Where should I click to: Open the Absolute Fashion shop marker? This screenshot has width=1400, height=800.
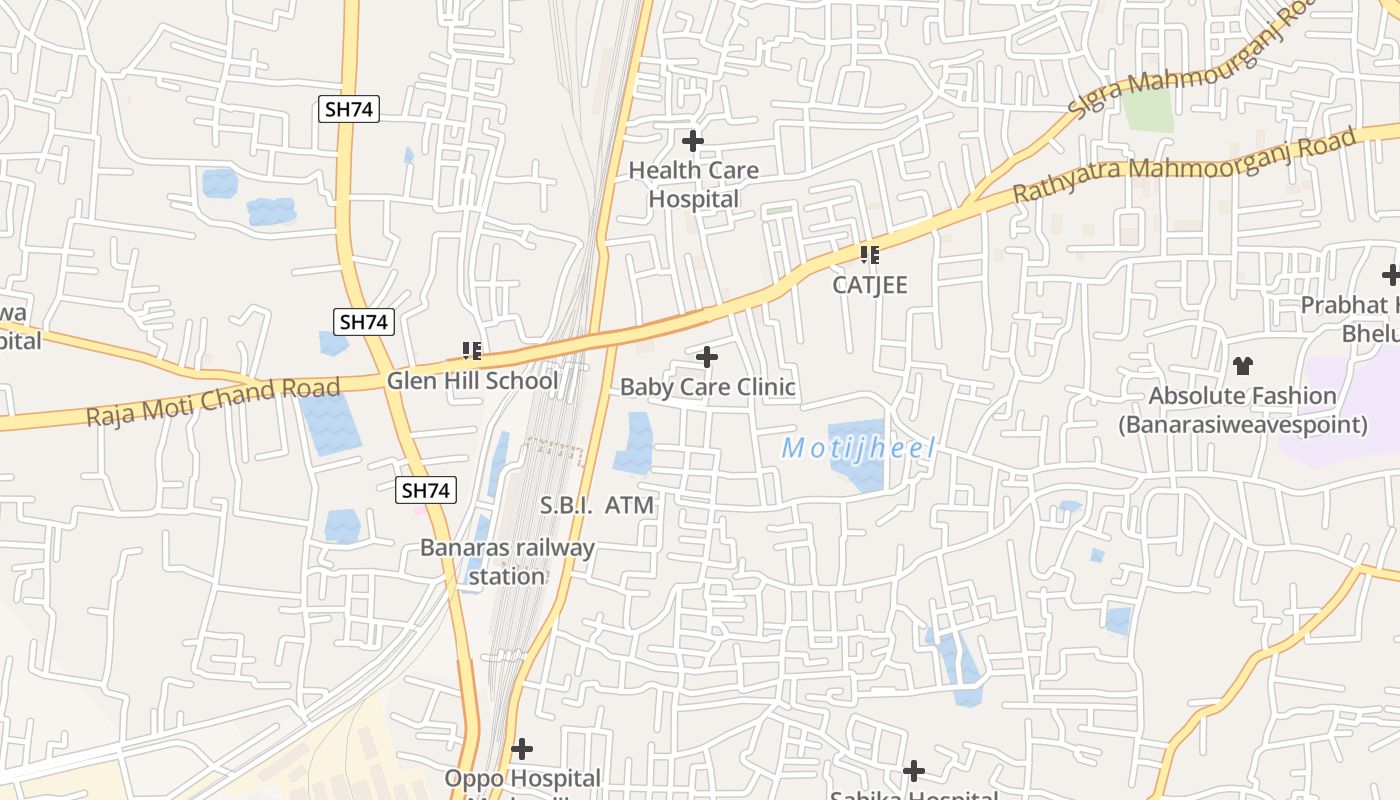click(1242, 367)
